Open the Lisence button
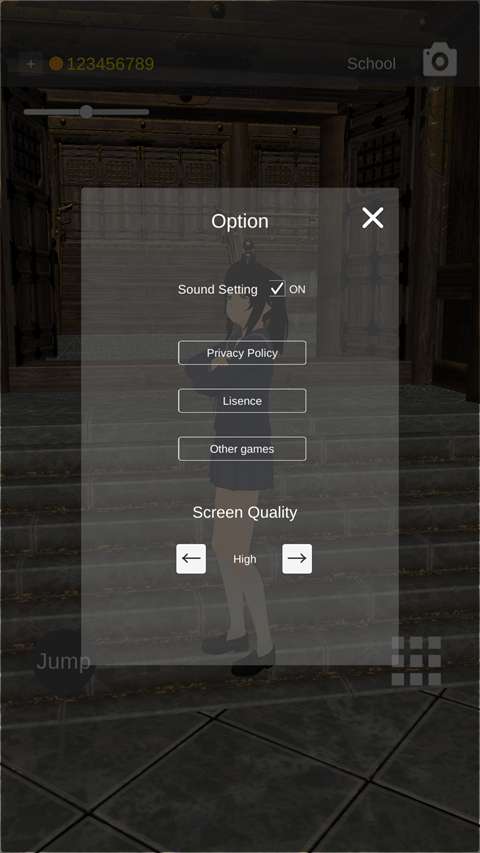 (242, 401)
